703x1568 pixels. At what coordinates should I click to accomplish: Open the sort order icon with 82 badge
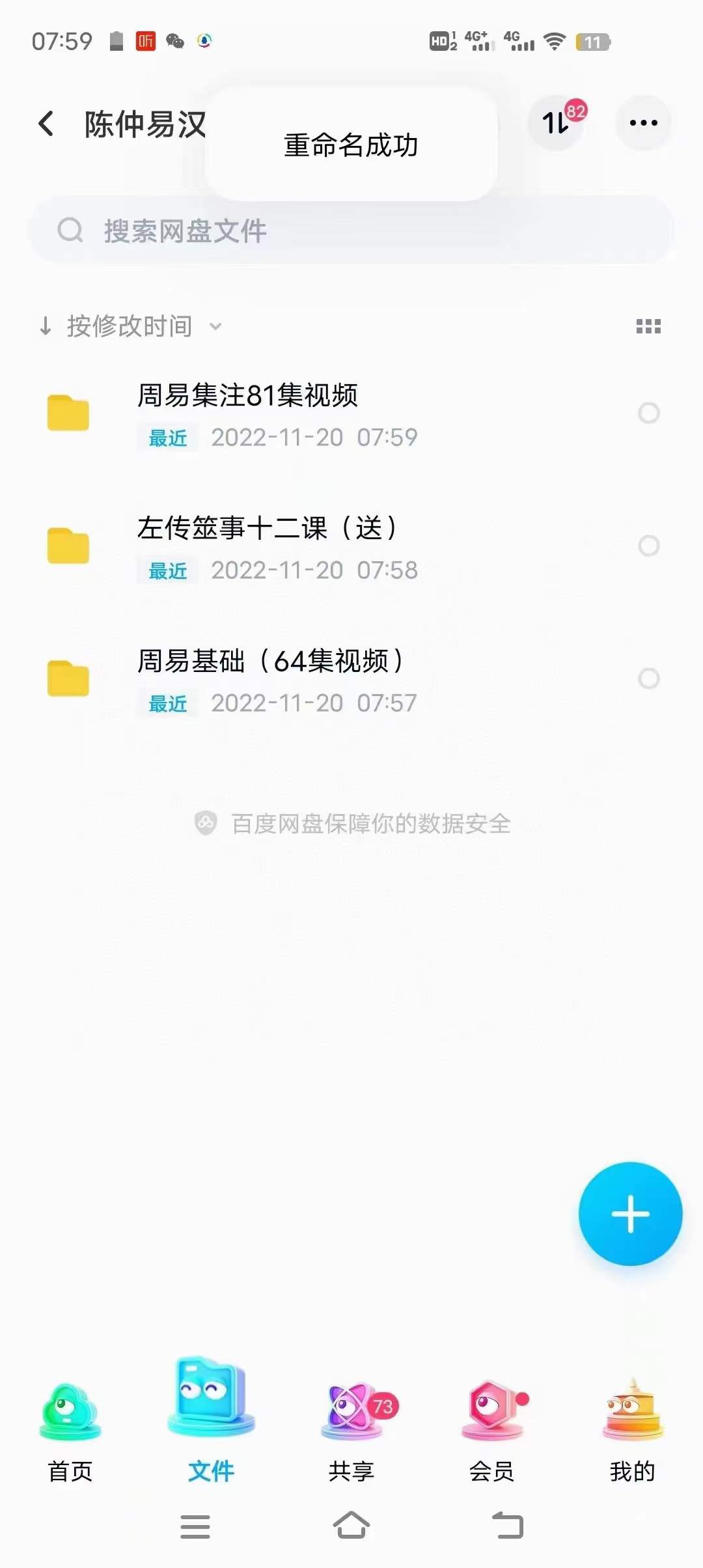coord(557,122)
